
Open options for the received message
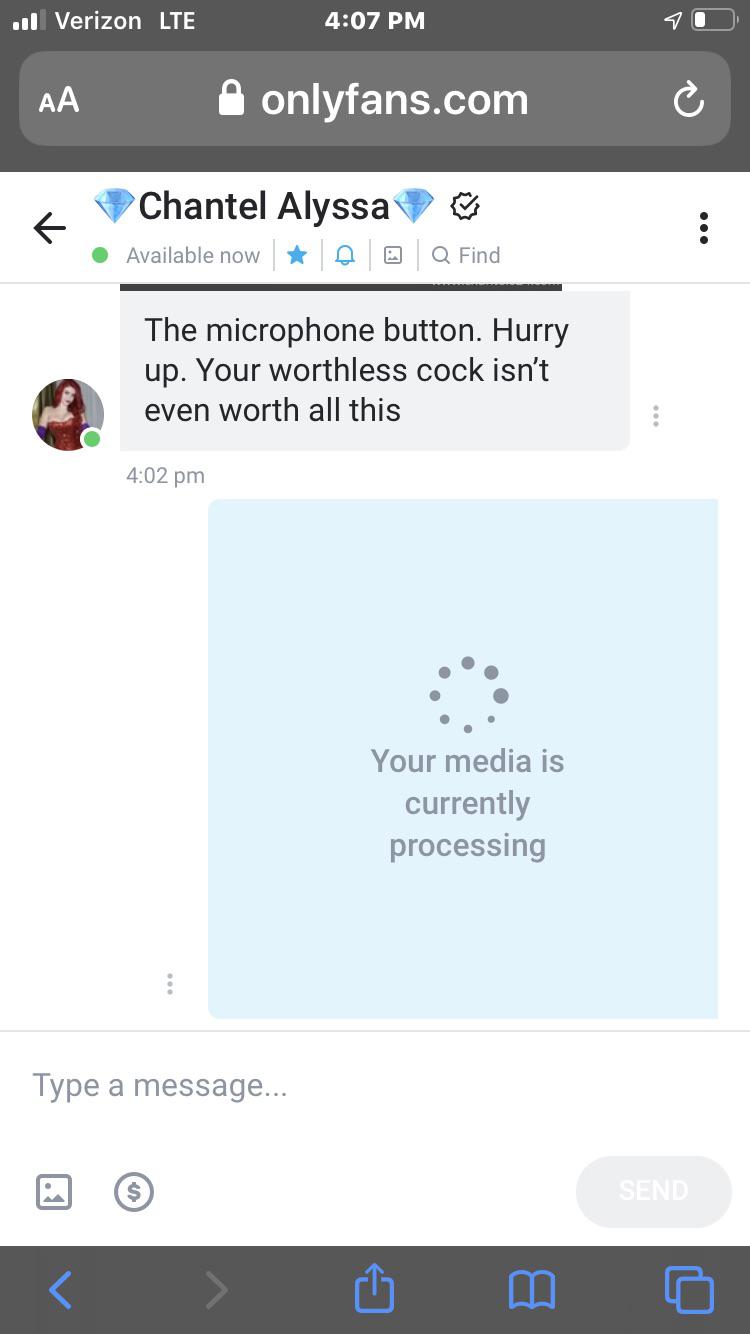[x=656, y=415]
